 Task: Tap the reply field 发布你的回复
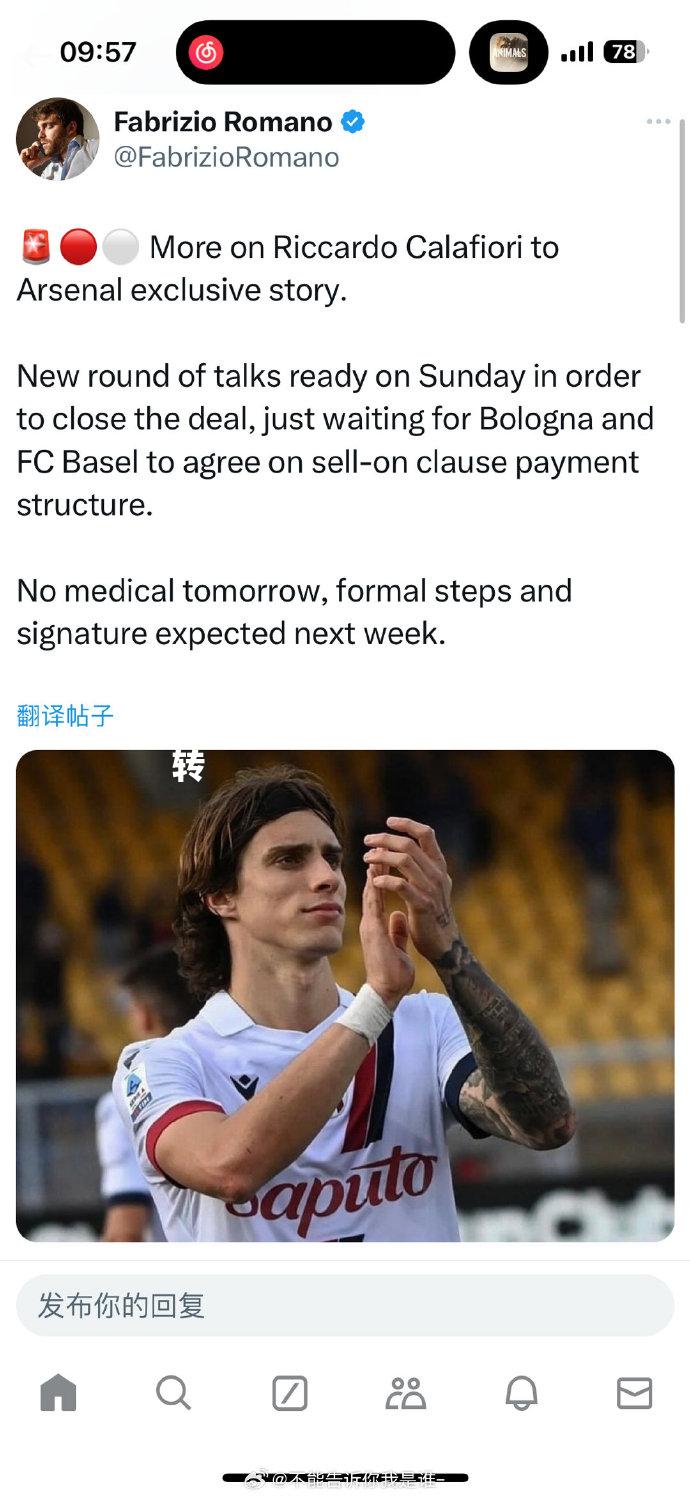pyautogui.click(x=345, y=1305)
